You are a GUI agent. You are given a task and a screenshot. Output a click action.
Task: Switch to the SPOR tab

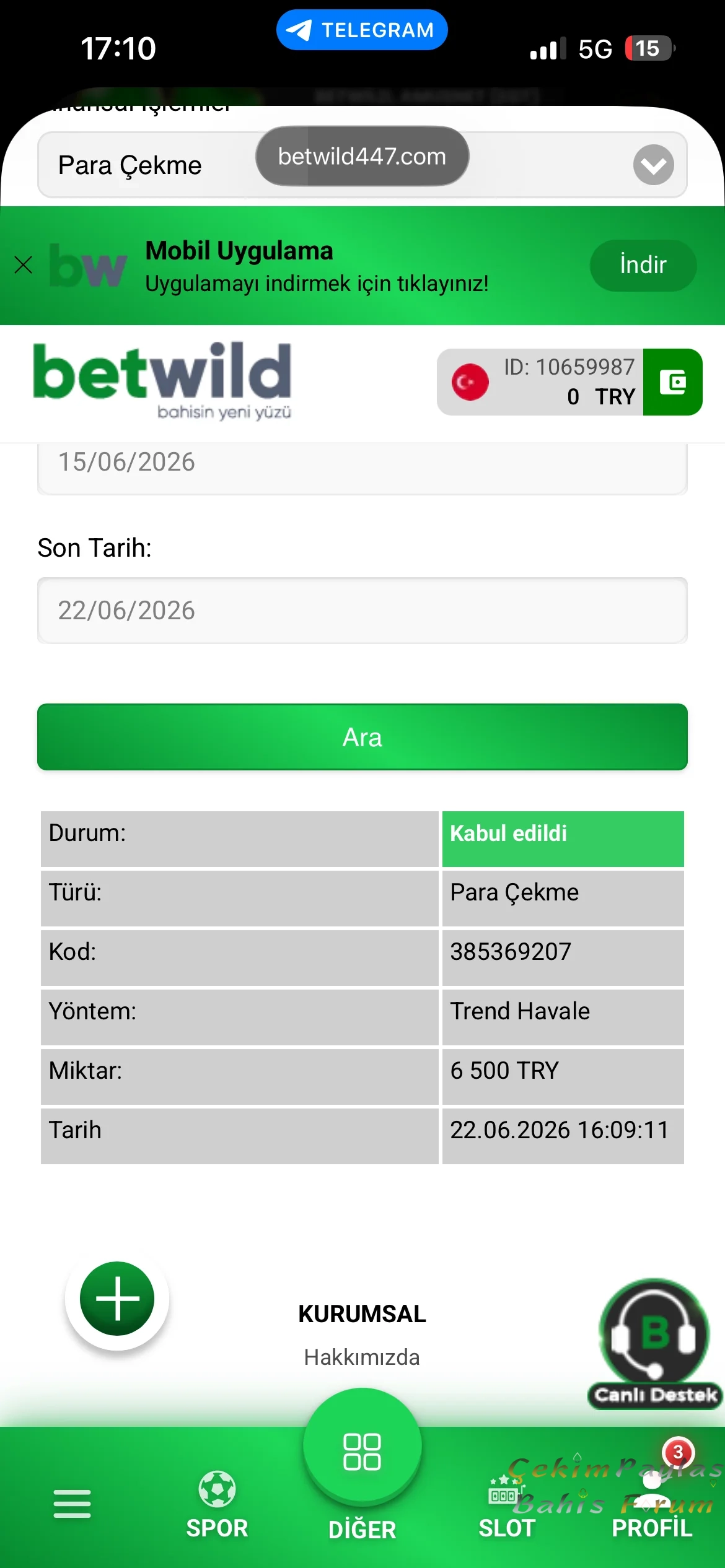click(217, 1505)
